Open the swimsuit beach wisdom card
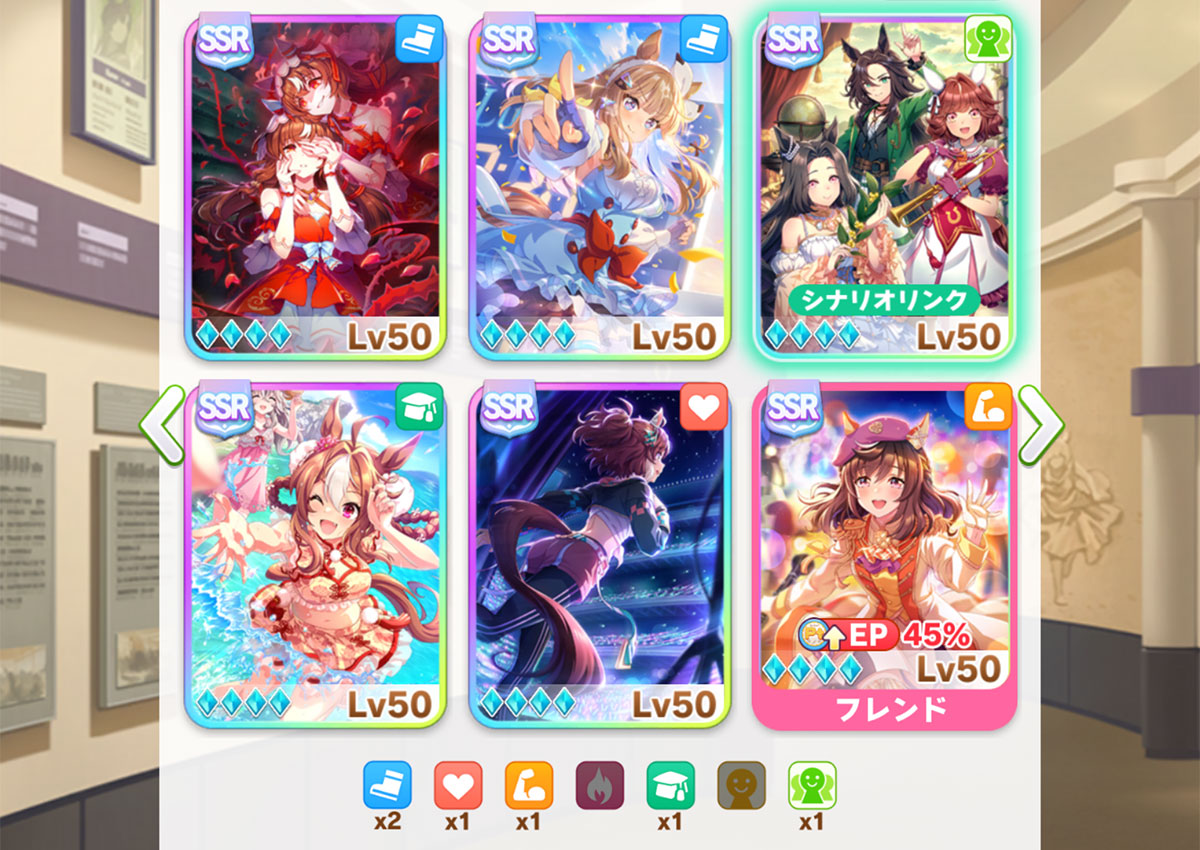The height and width of the screenshot is (850, 1200). point(316,550)
